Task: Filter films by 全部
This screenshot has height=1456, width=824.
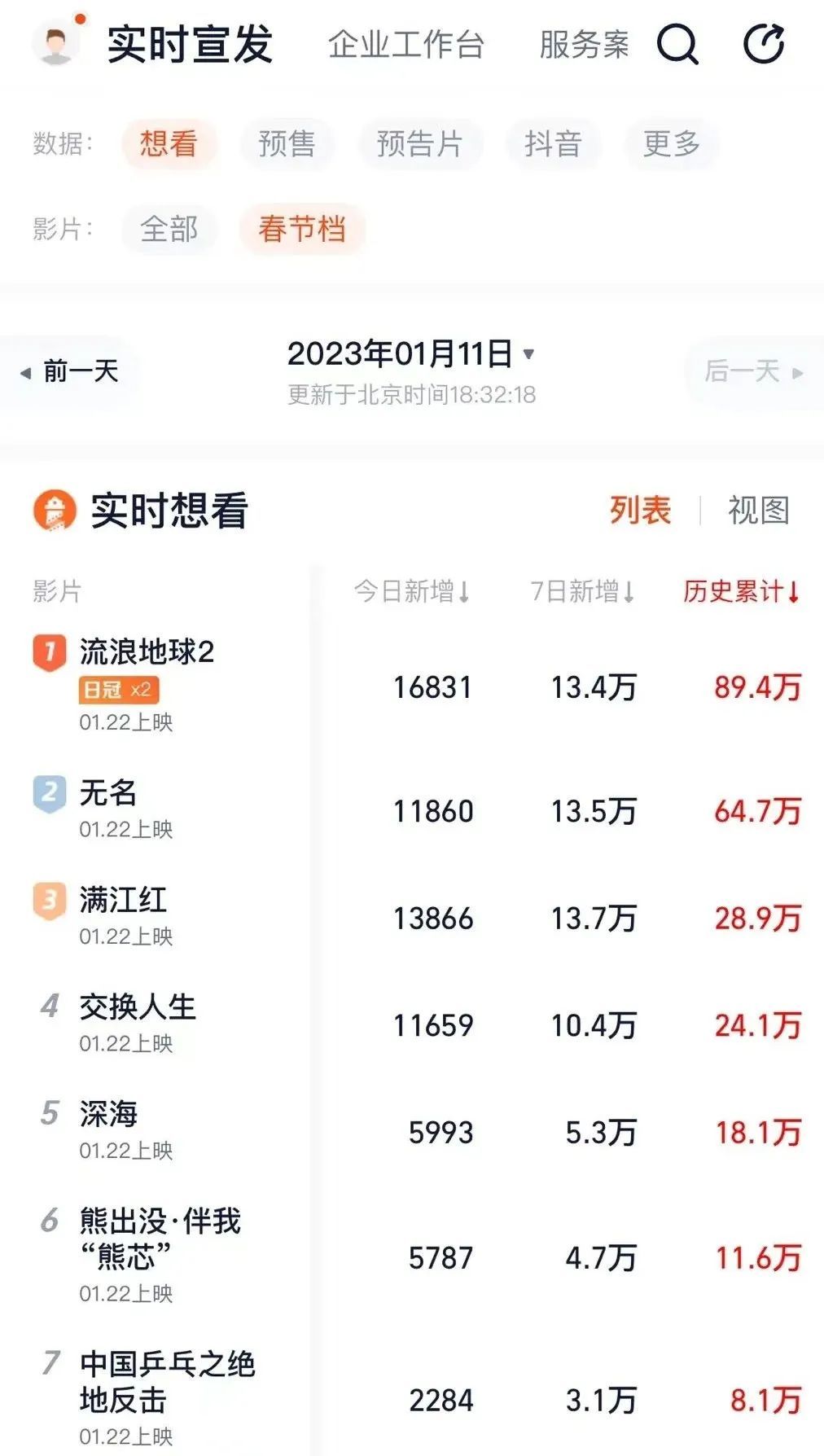Action: [169, 229]
